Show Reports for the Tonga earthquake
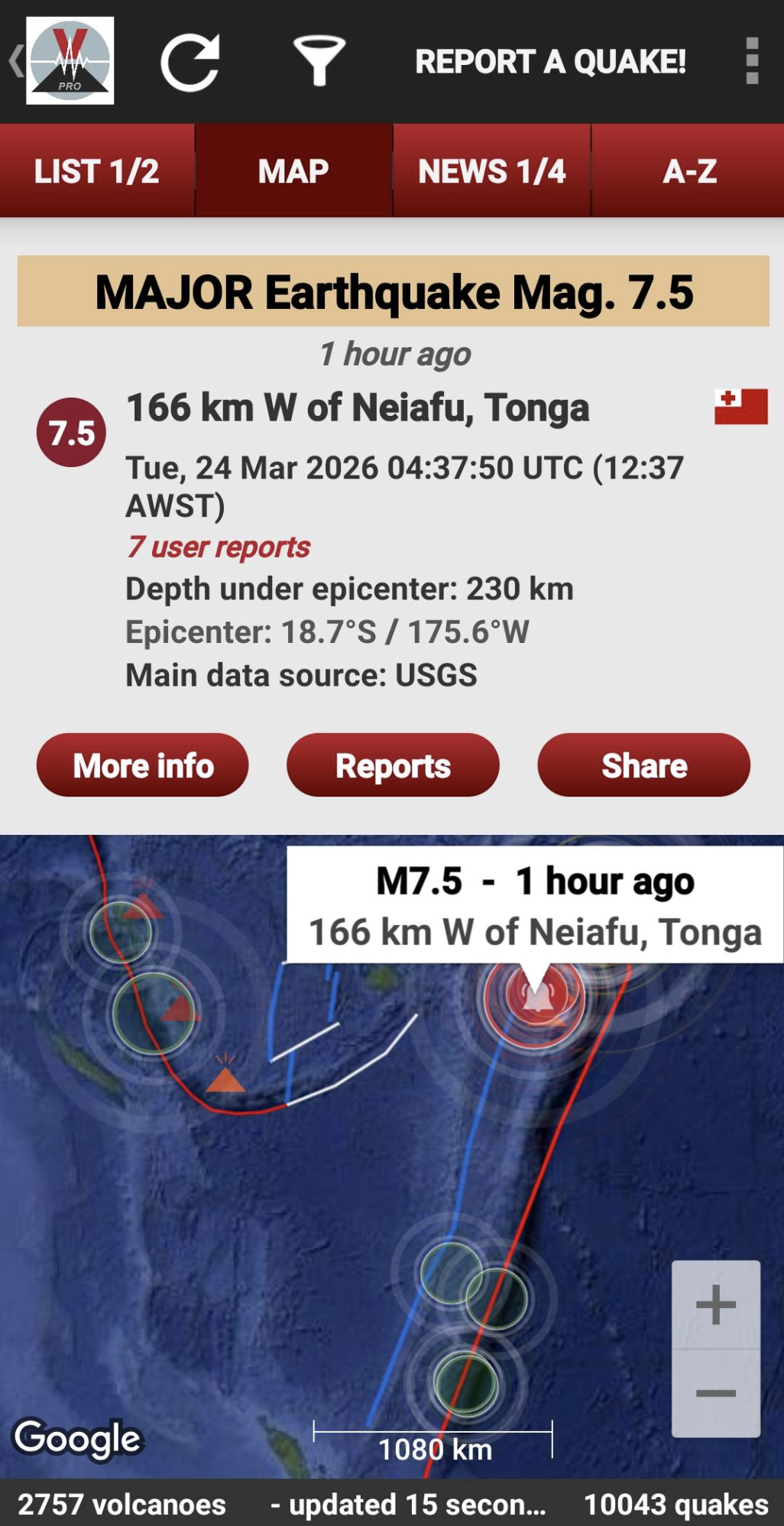 click(x=393, y=765)
